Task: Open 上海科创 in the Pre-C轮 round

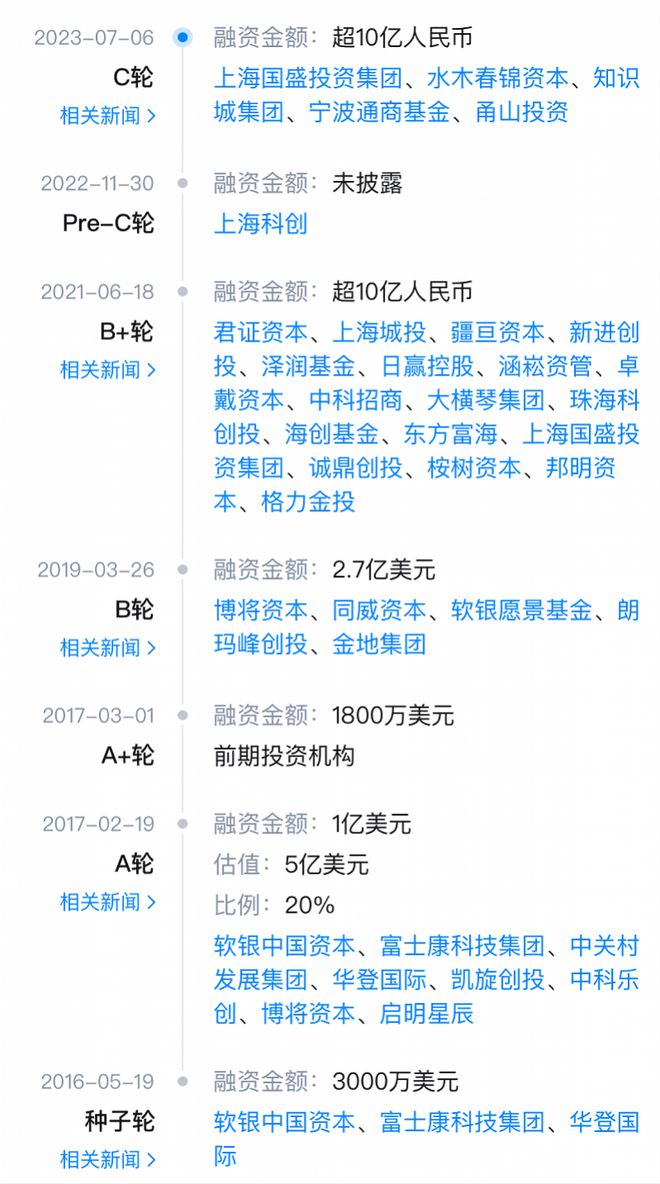Action: (x=261, y=224)
